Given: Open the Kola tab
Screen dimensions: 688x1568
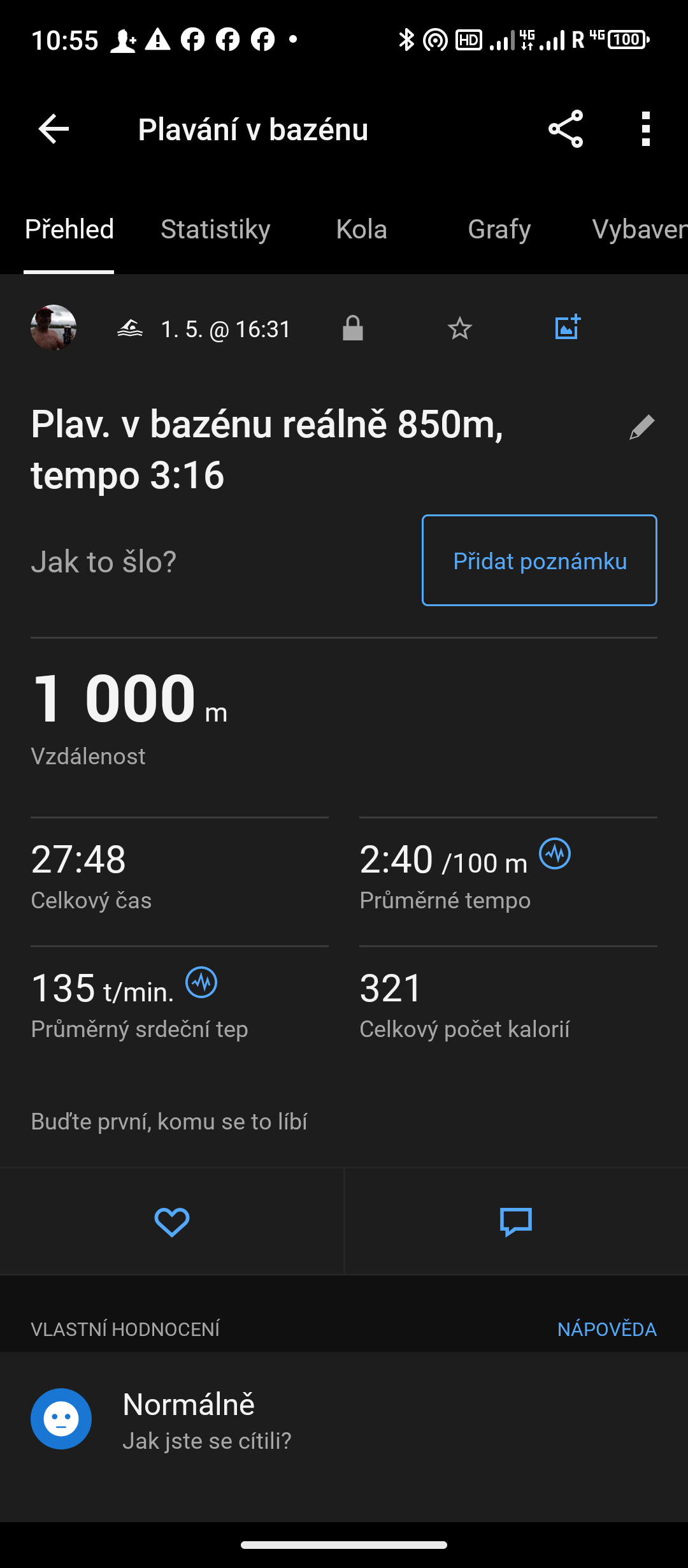Looking at the screenshot, I should coord(361,229).
